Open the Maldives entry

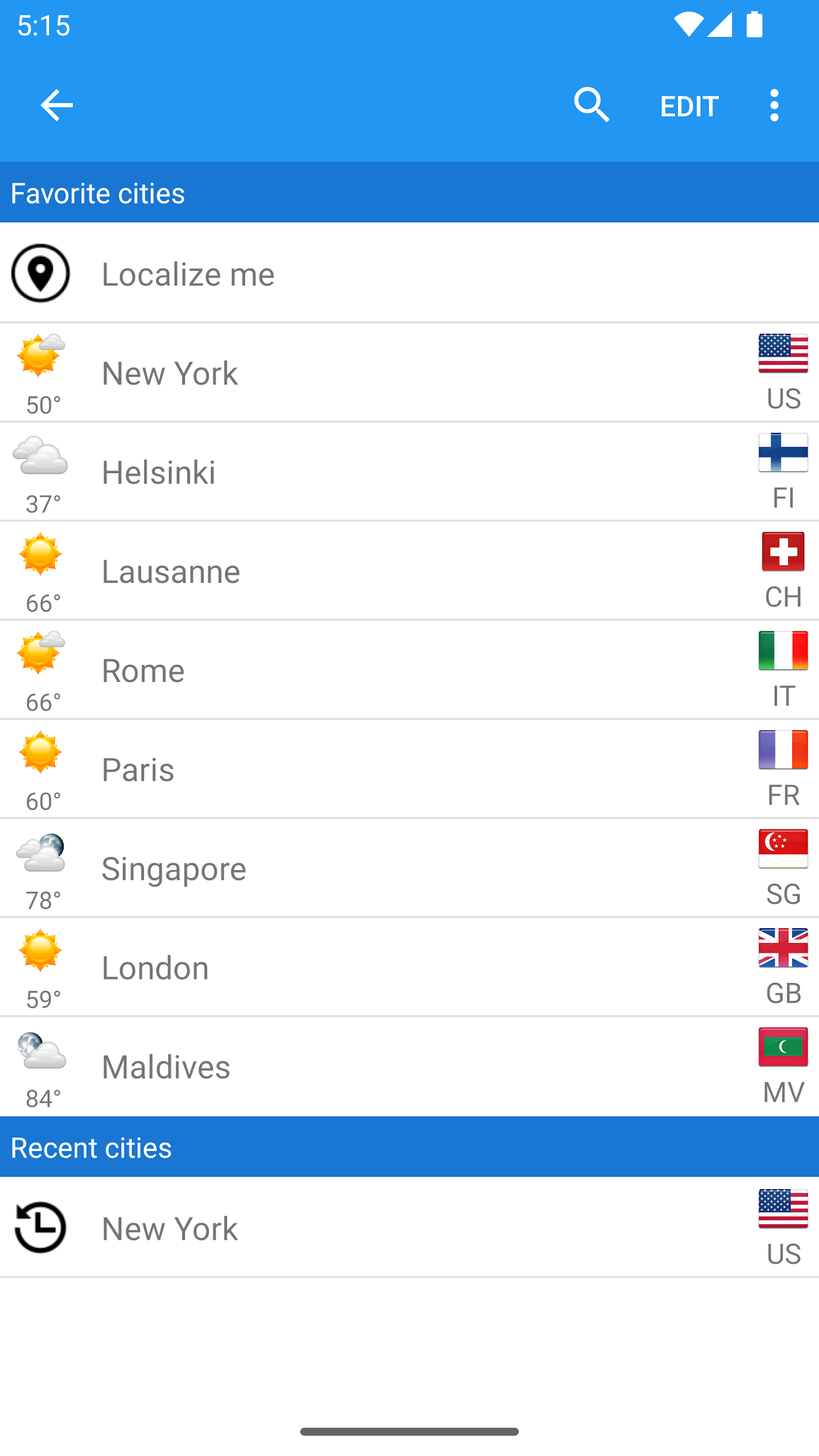coord(409,1066)
